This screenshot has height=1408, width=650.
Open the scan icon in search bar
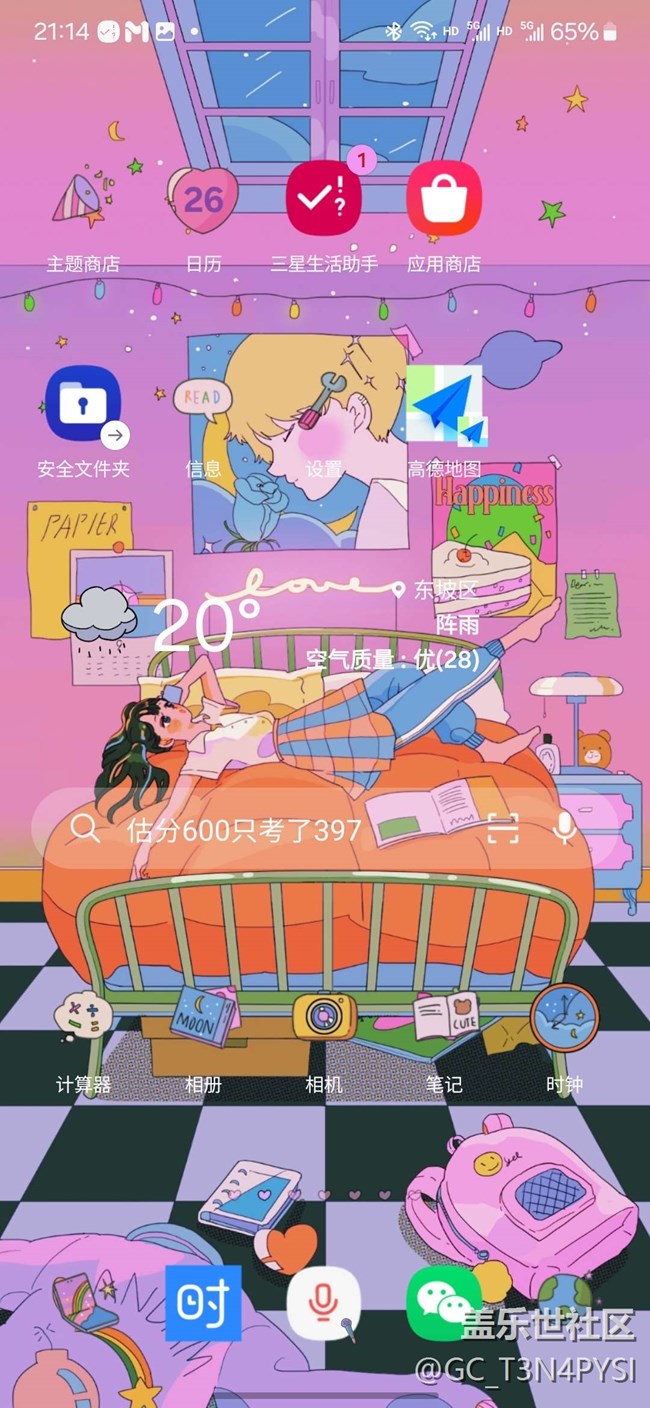503,829
